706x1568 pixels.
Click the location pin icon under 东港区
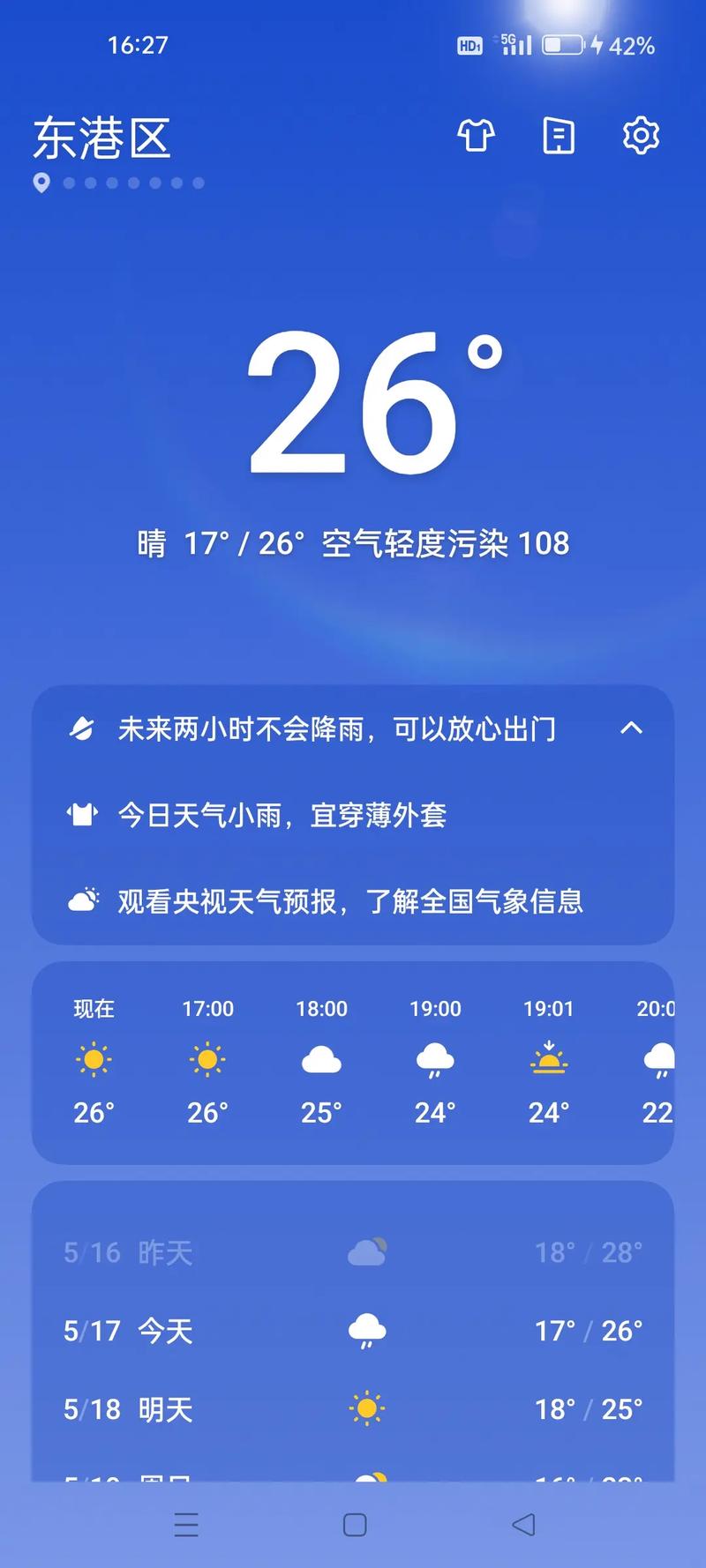tap(40, 184)
